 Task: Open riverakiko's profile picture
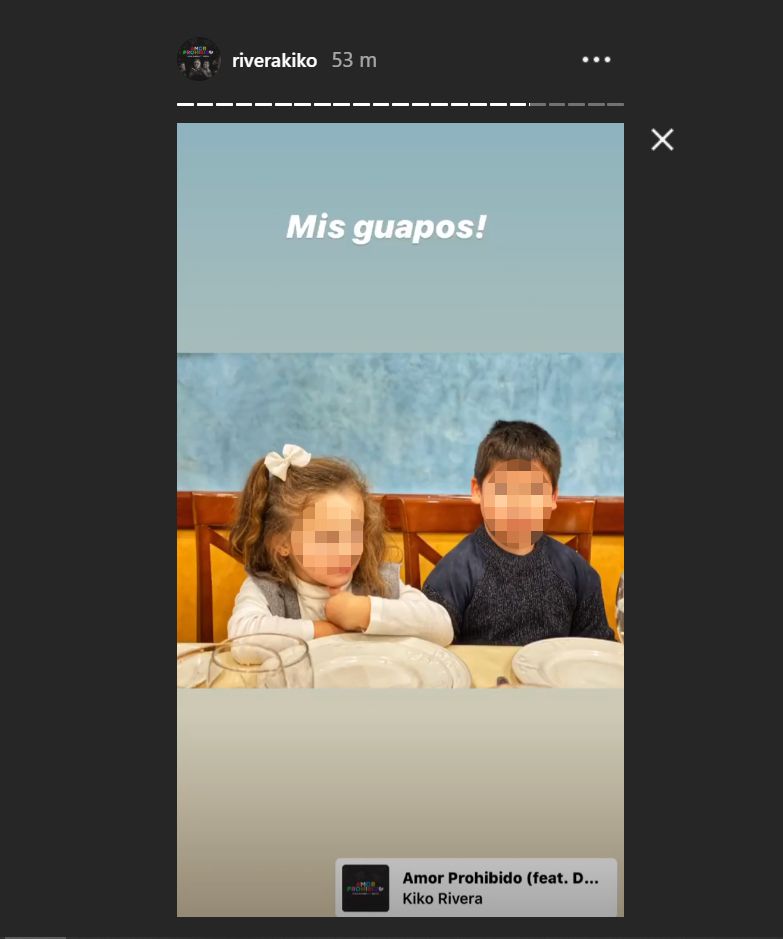click(x=198, y=60)
